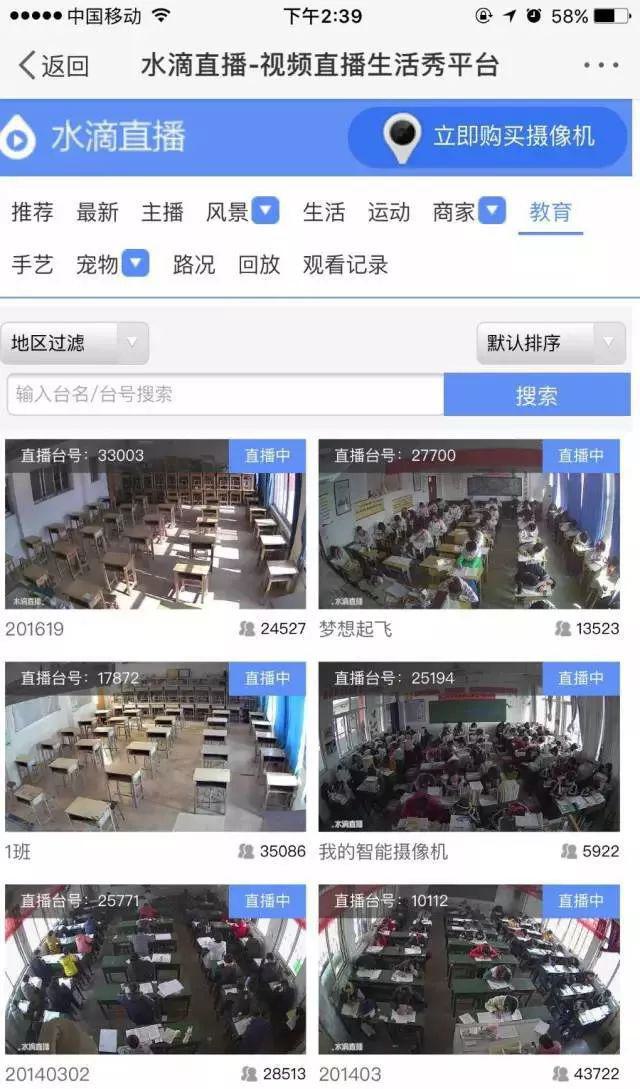Open 观看记录 viewing history
The image size is (640, 1089).
[x=345, y=265]
